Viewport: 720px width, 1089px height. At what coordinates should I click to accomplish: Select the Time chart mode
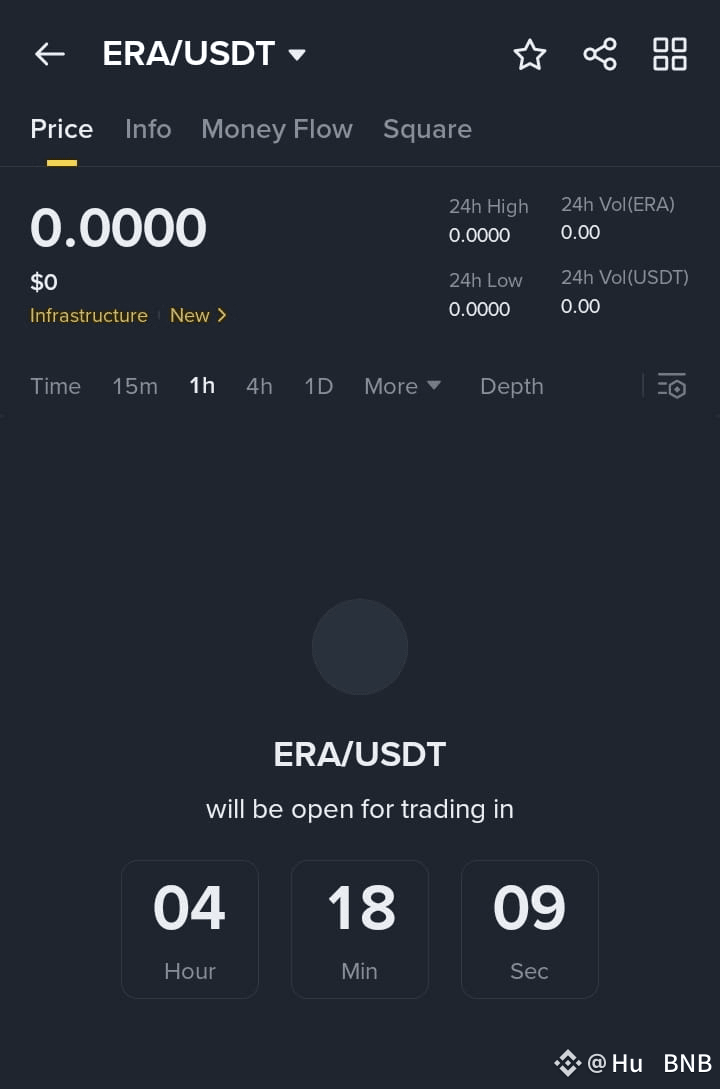click(x=55, y=386)
